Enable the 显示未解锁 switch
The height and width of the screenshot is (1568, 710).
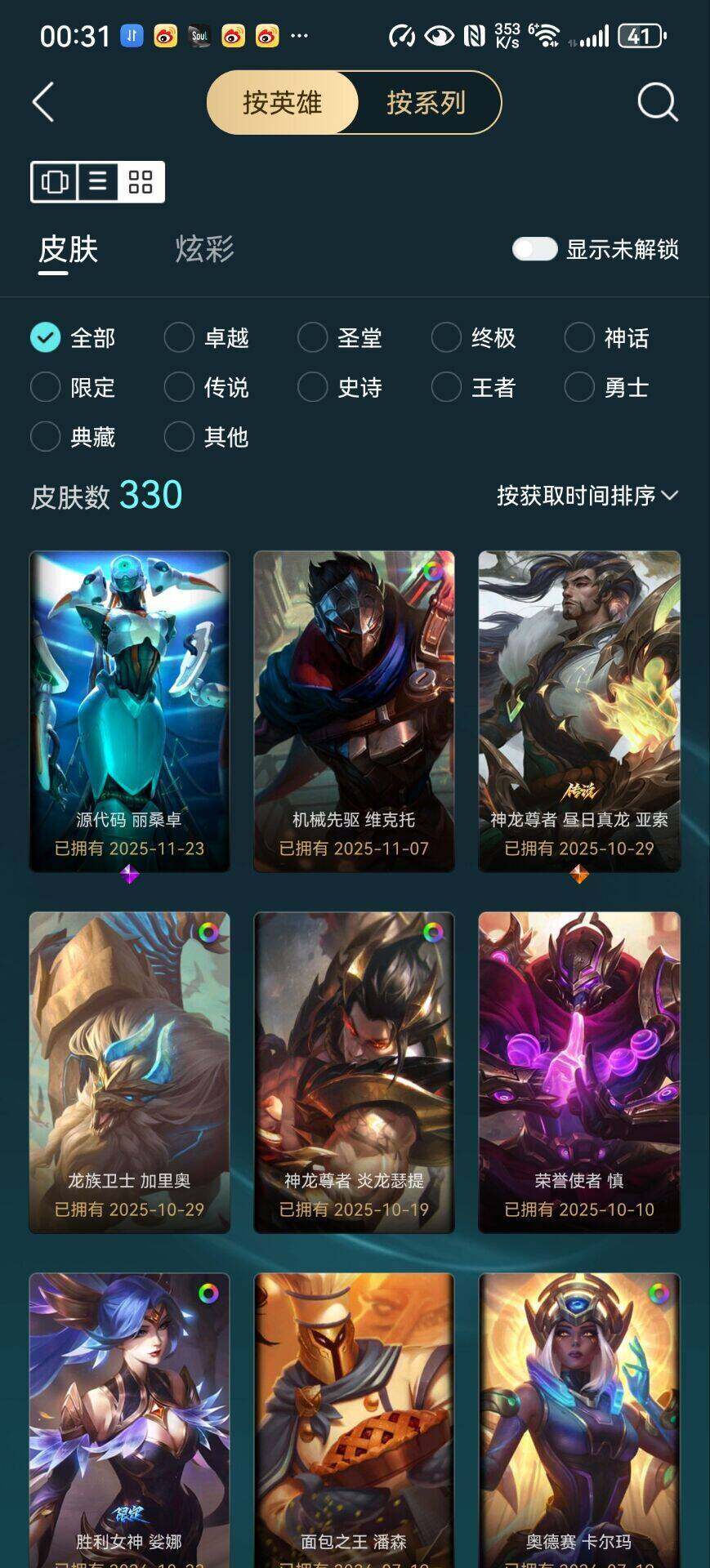pos(534,249)
